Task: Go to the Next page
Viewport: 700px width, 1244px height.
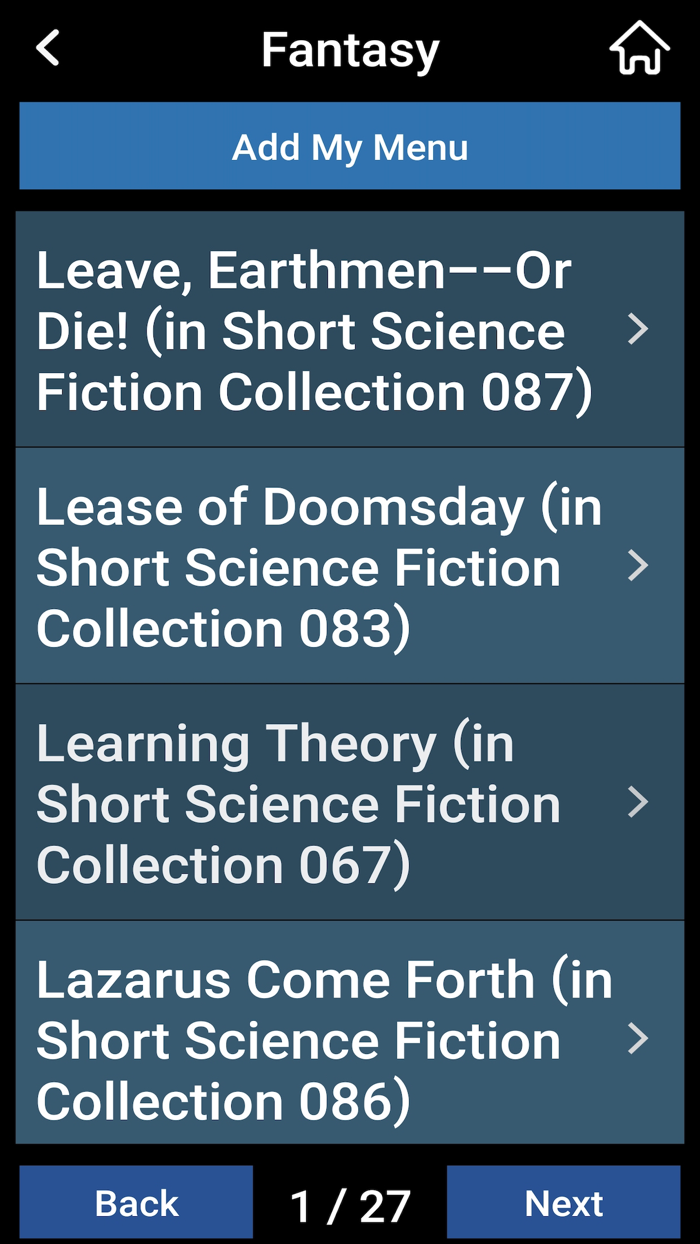Action: [564, 1202]
